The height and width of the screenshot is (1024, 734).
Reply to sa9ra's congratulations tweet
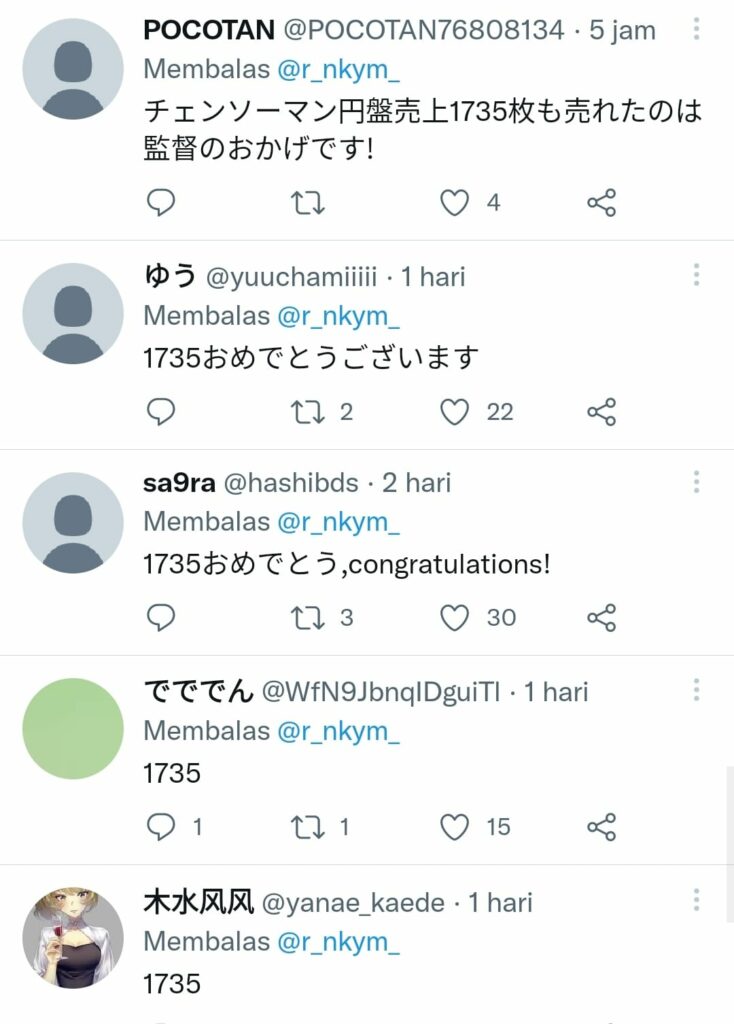(x=161, y=618)
